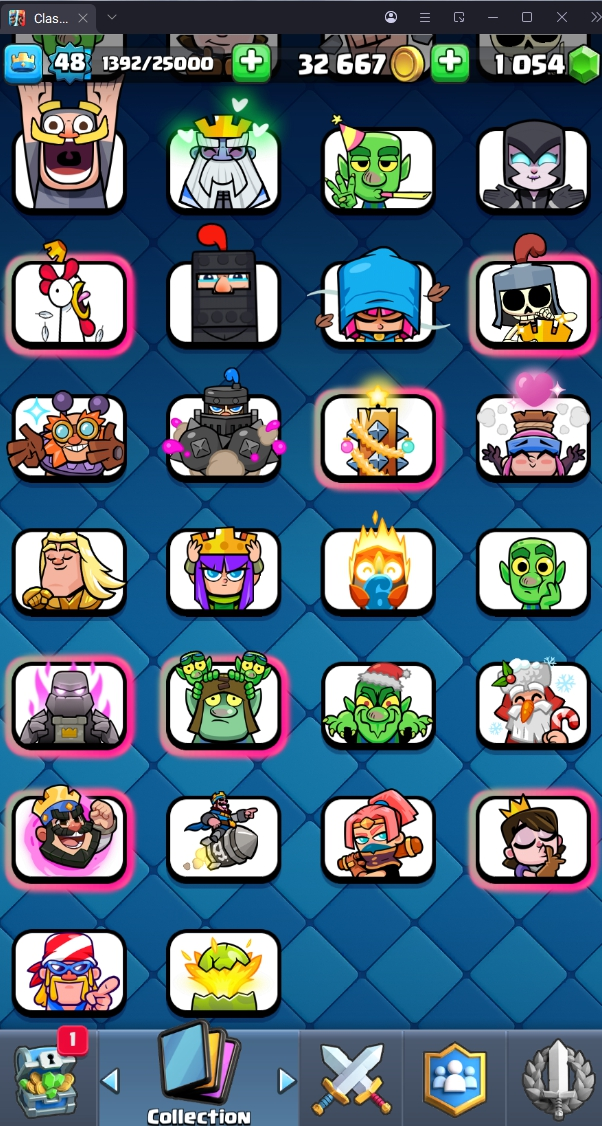
Task: Select the party hat goblin emote
Action: click(378, 168)
